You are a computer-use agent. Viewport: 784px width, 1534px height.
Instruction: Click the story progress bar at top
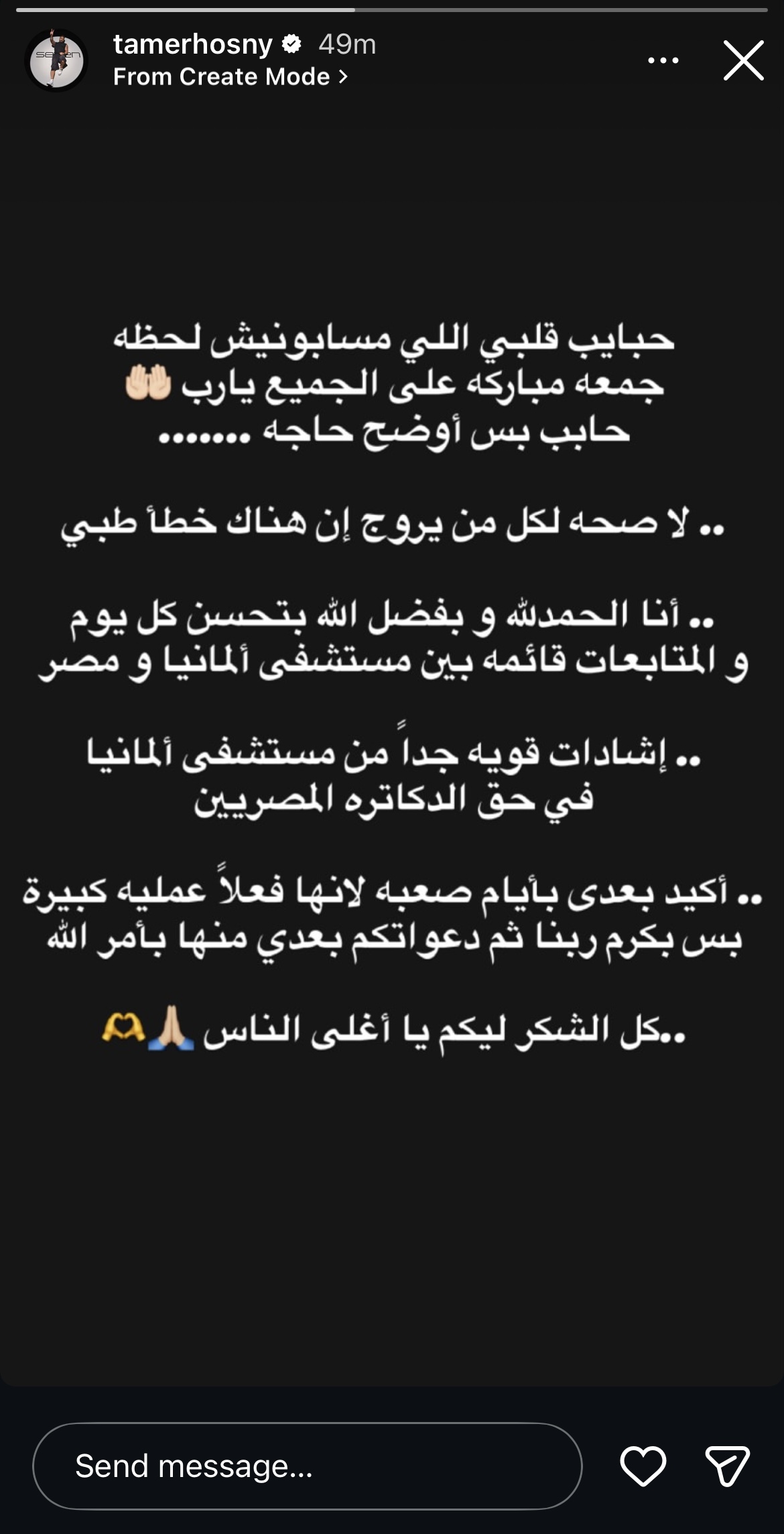point(392,9)
